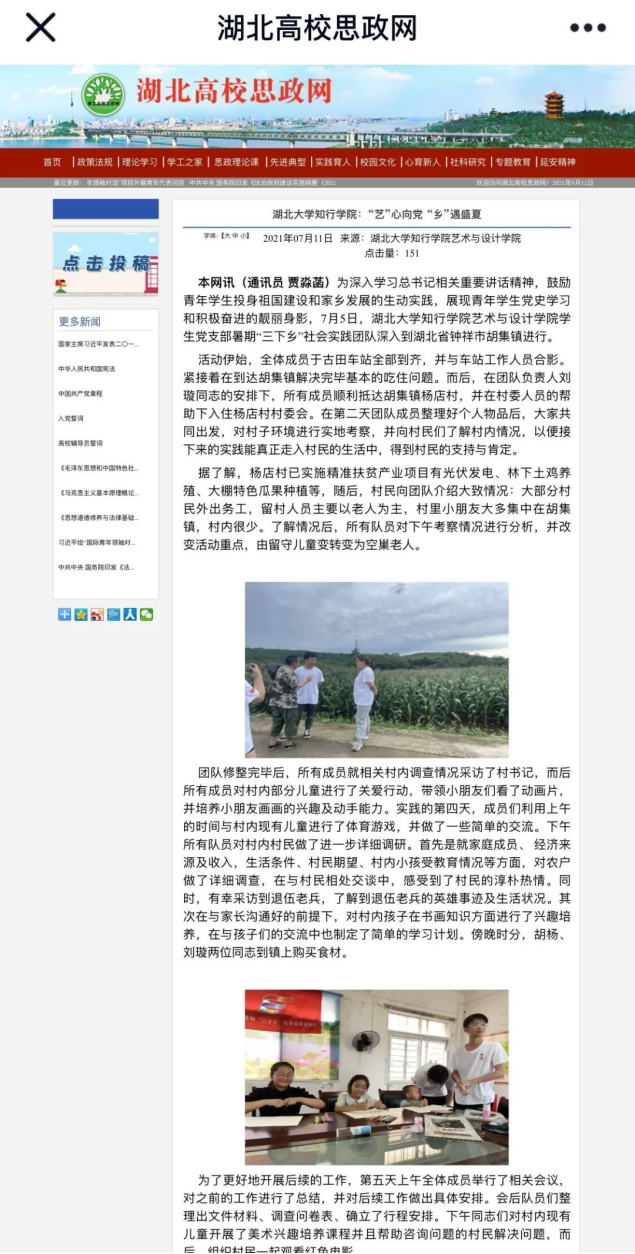Tap the 点击投稿 submission banner

[x=105, y=264]
